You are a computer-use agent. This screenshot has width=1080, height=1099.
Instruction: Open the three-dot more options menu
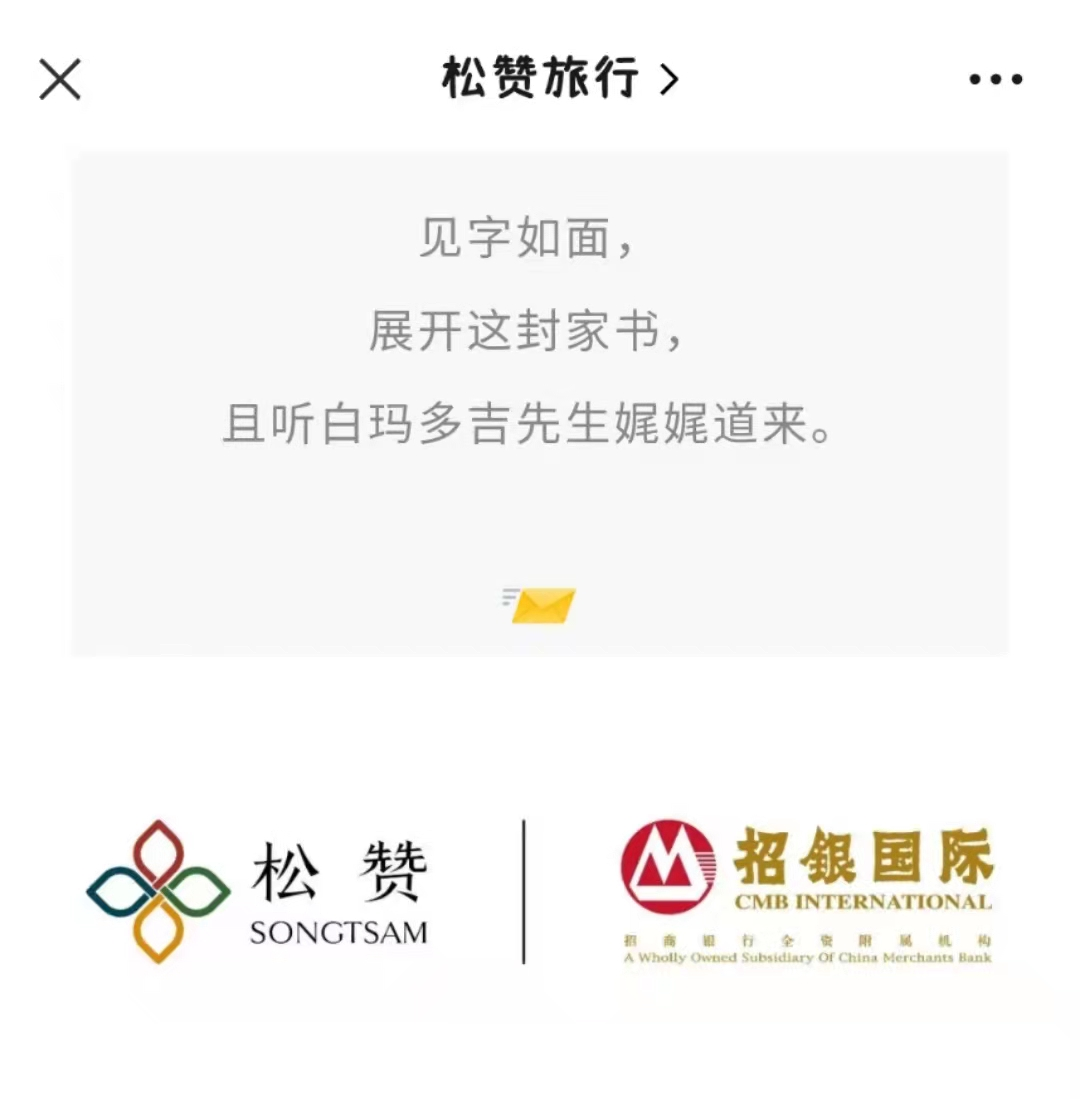coord(995,80)
